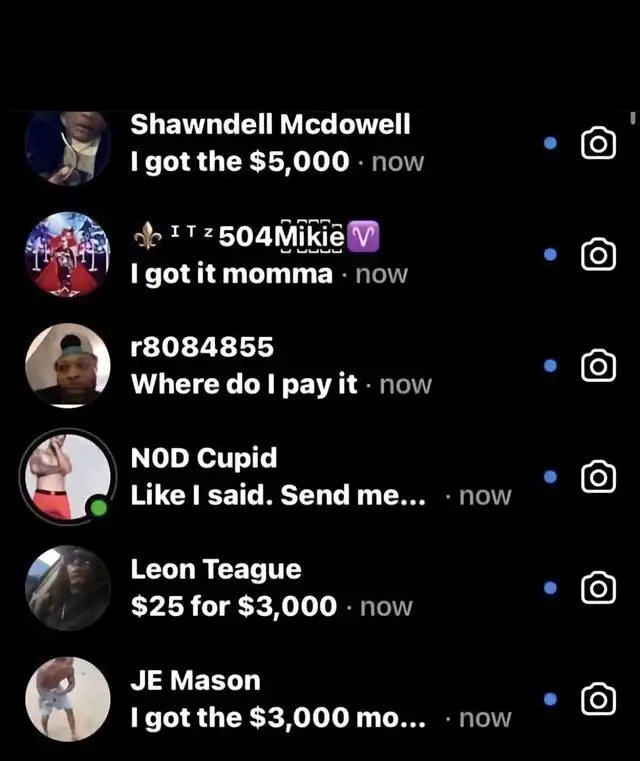Tap the camera icon in NOD Cupid's row

(x=598, y=478)
